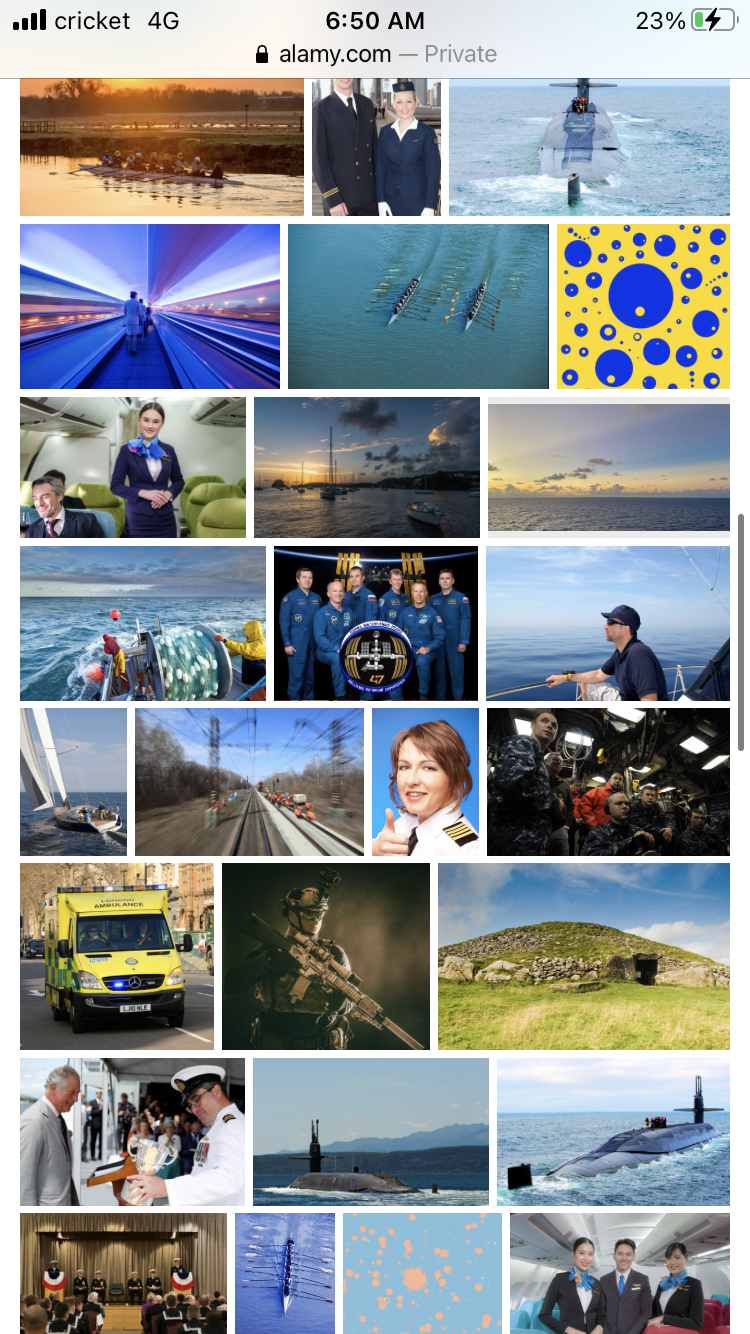Open the stage ceremony with bunting photo

tap(123, 1274)
